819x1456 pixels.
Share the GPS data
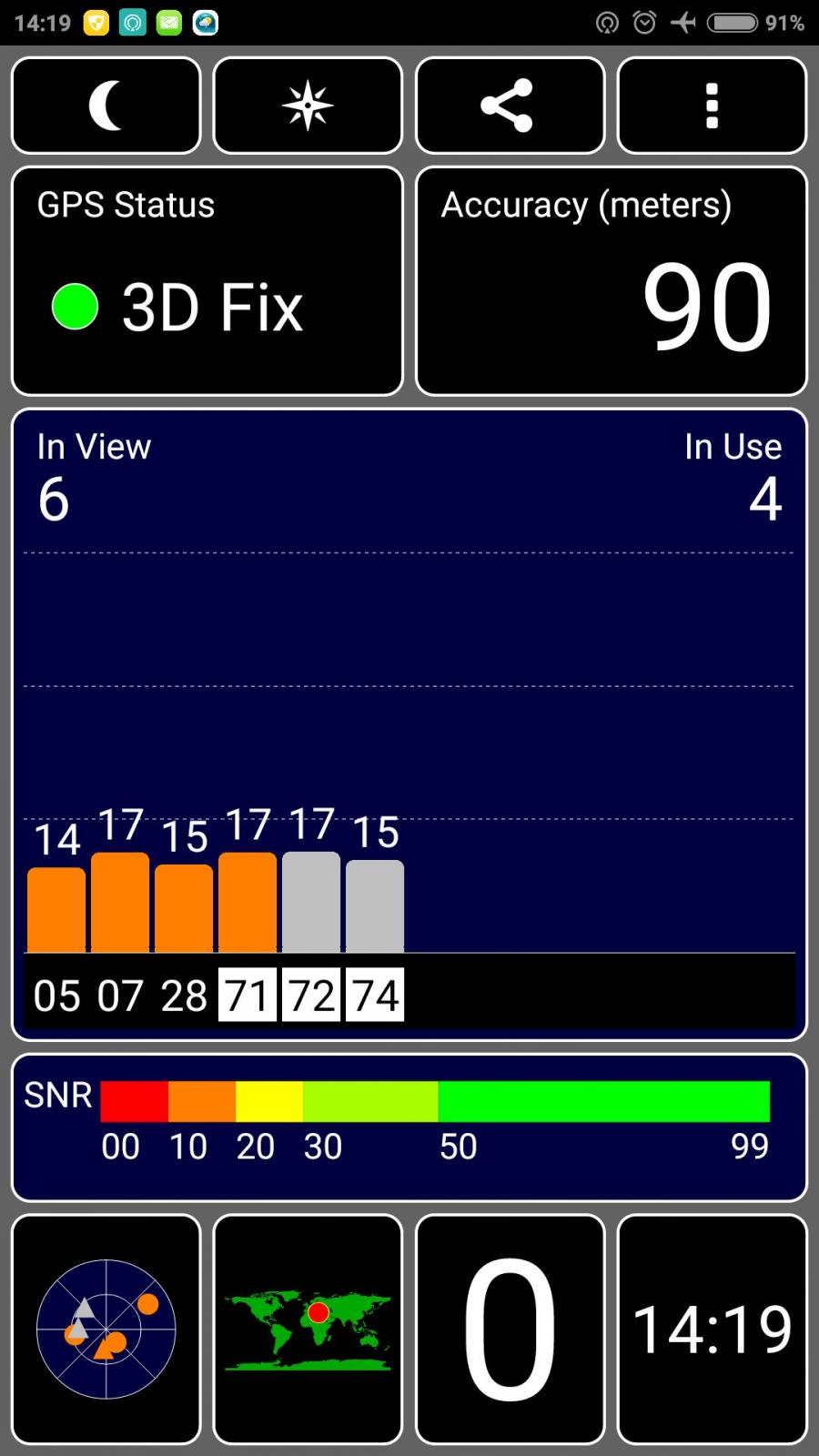point(510,106)
